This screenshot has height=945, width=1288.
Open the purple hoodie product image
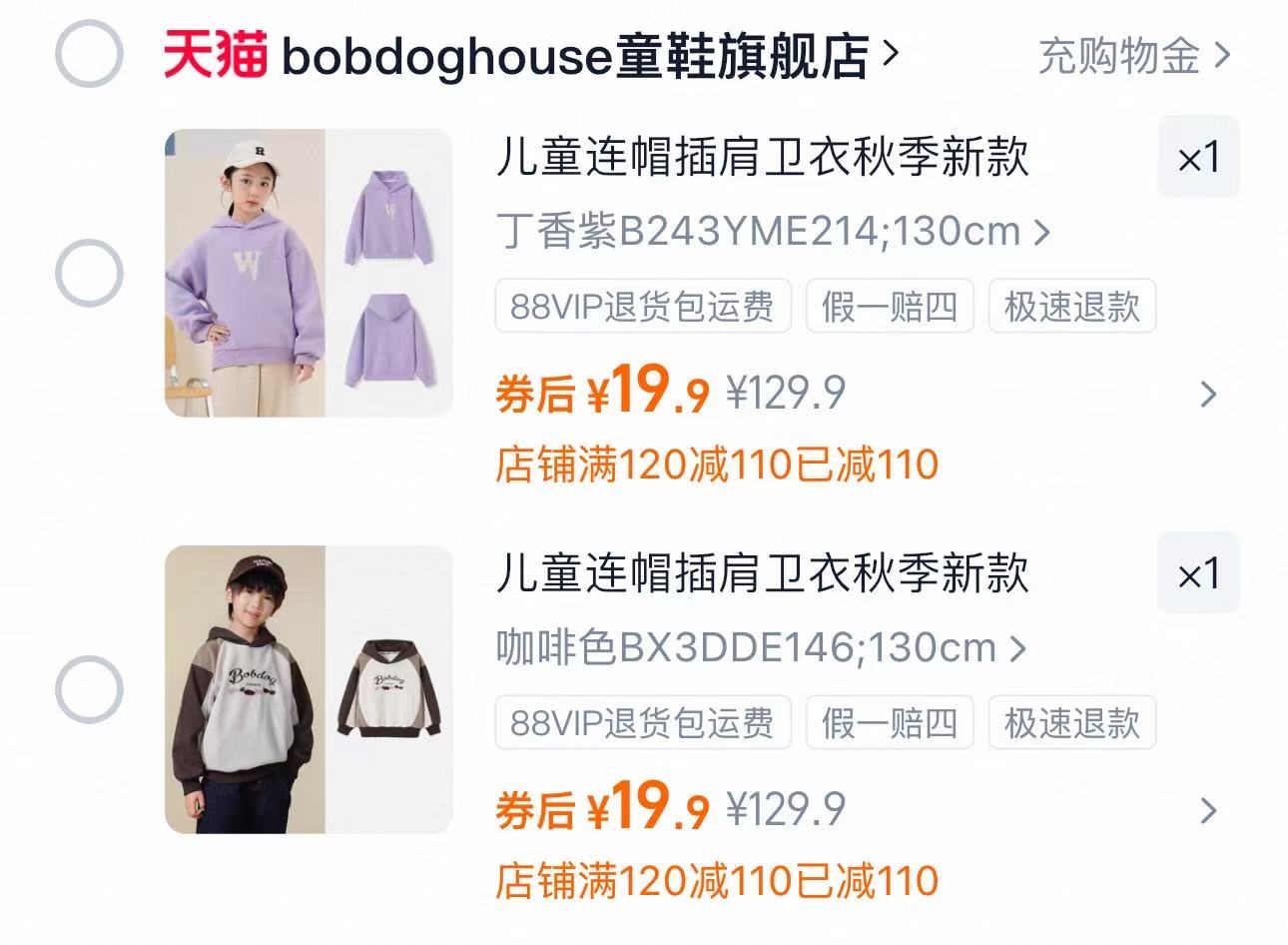point(309,273)
